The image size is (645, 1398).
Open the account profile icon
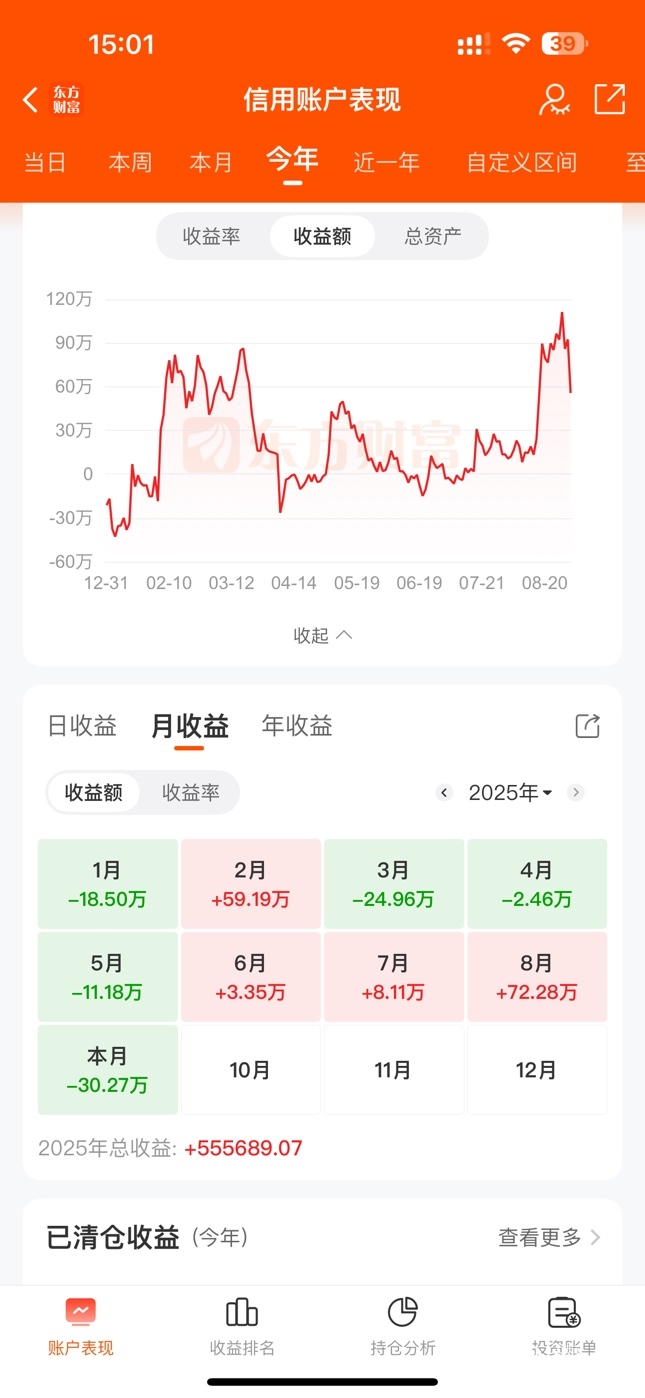[x=553, y=100]
